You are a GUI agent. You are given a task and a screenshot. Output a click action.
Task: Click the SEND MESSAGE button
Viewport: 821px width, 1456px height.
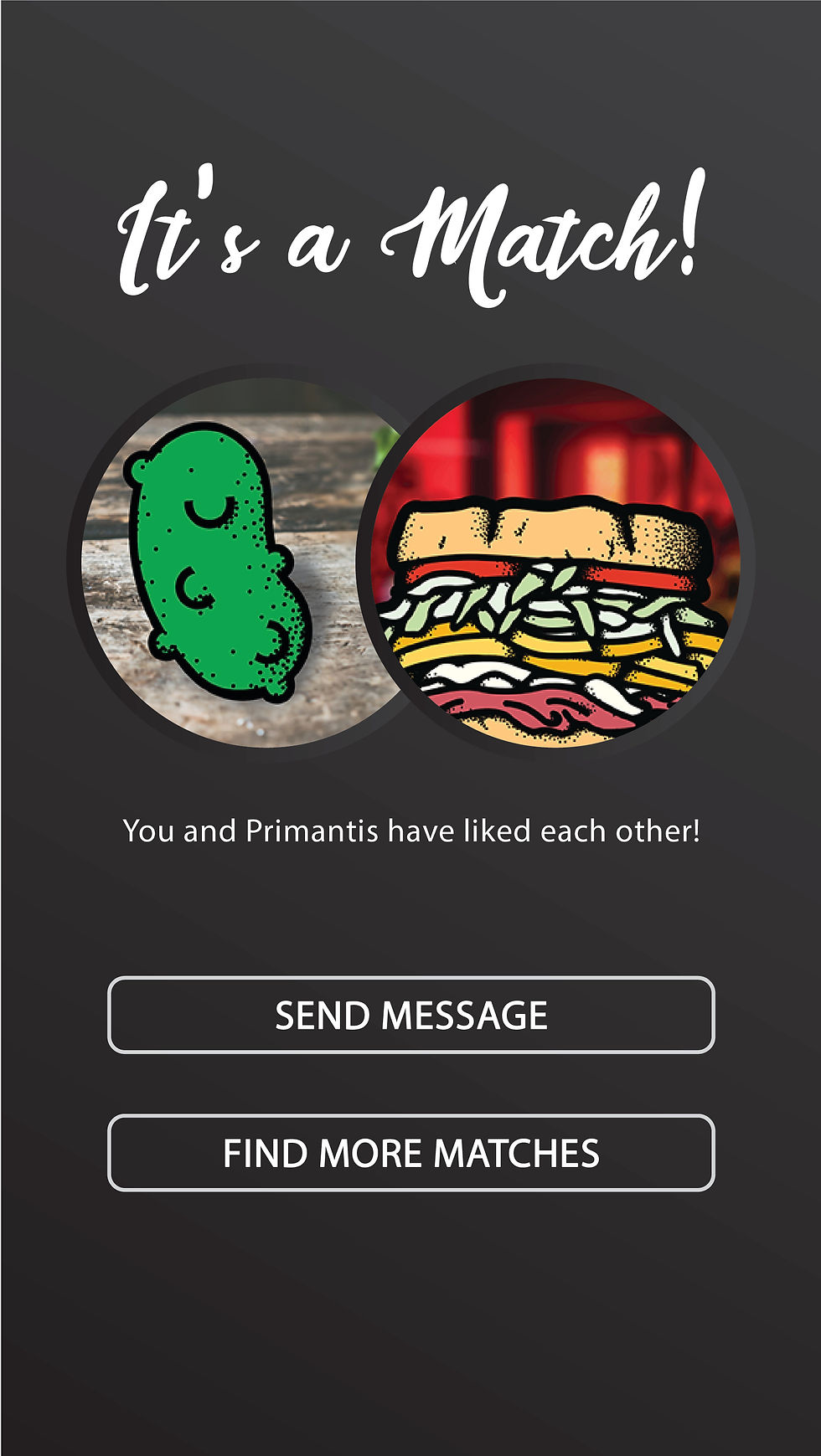410,1013
